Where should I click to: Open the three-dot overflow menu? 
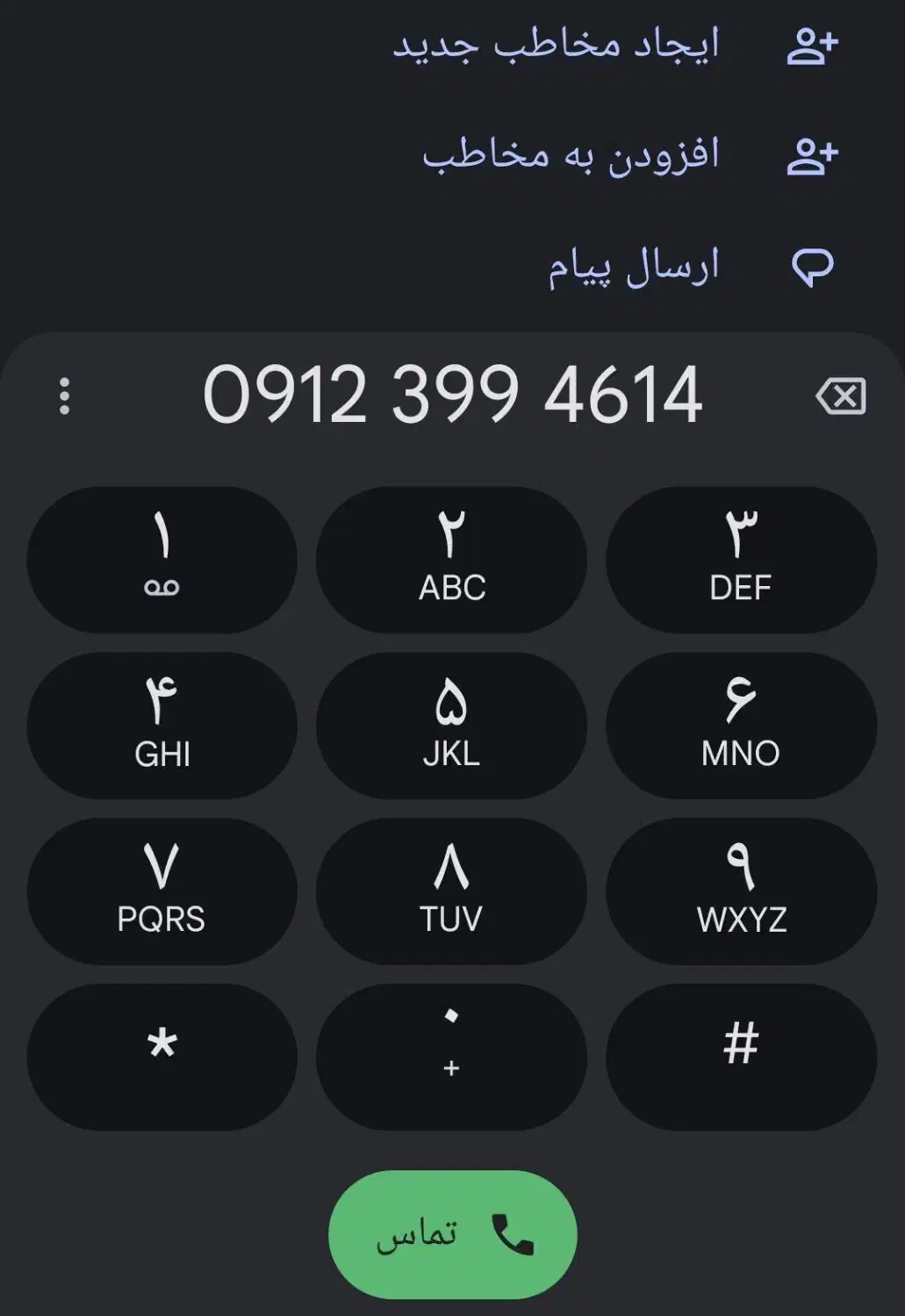point(64,395)
